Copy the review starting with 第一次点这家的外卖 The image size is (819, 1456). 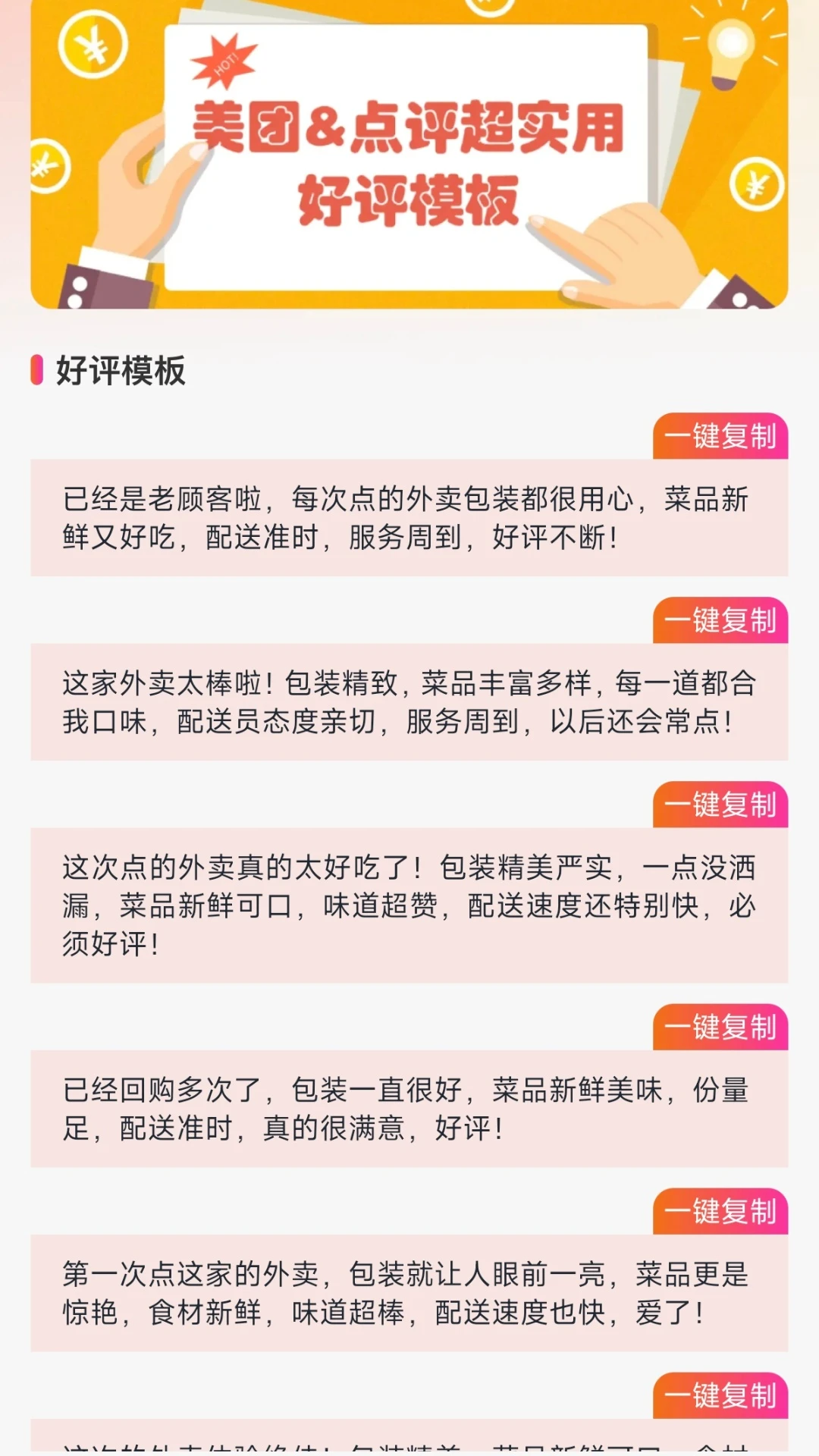click(720, 1213)
